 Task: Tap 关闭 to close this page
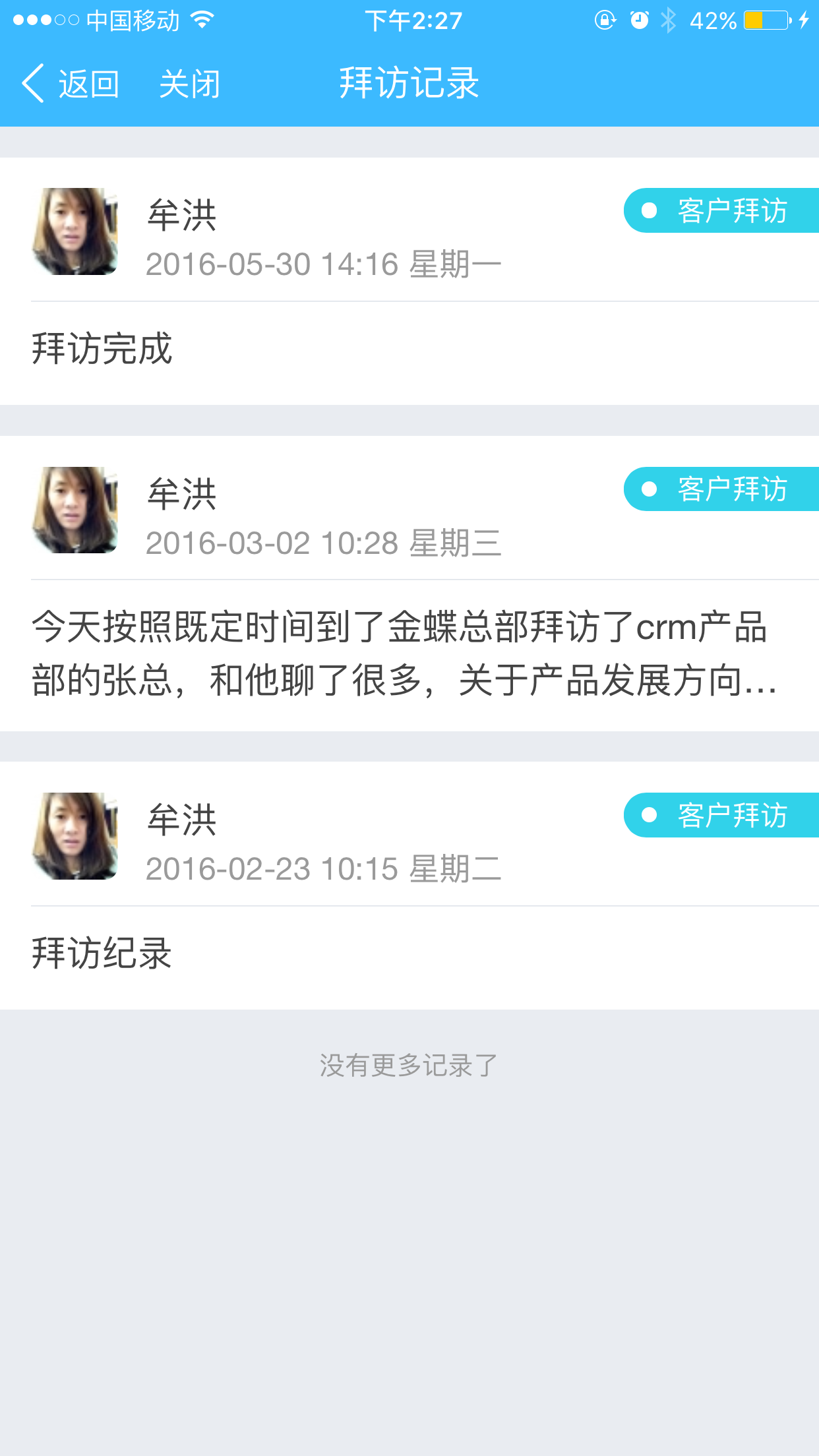pos(189,84)
